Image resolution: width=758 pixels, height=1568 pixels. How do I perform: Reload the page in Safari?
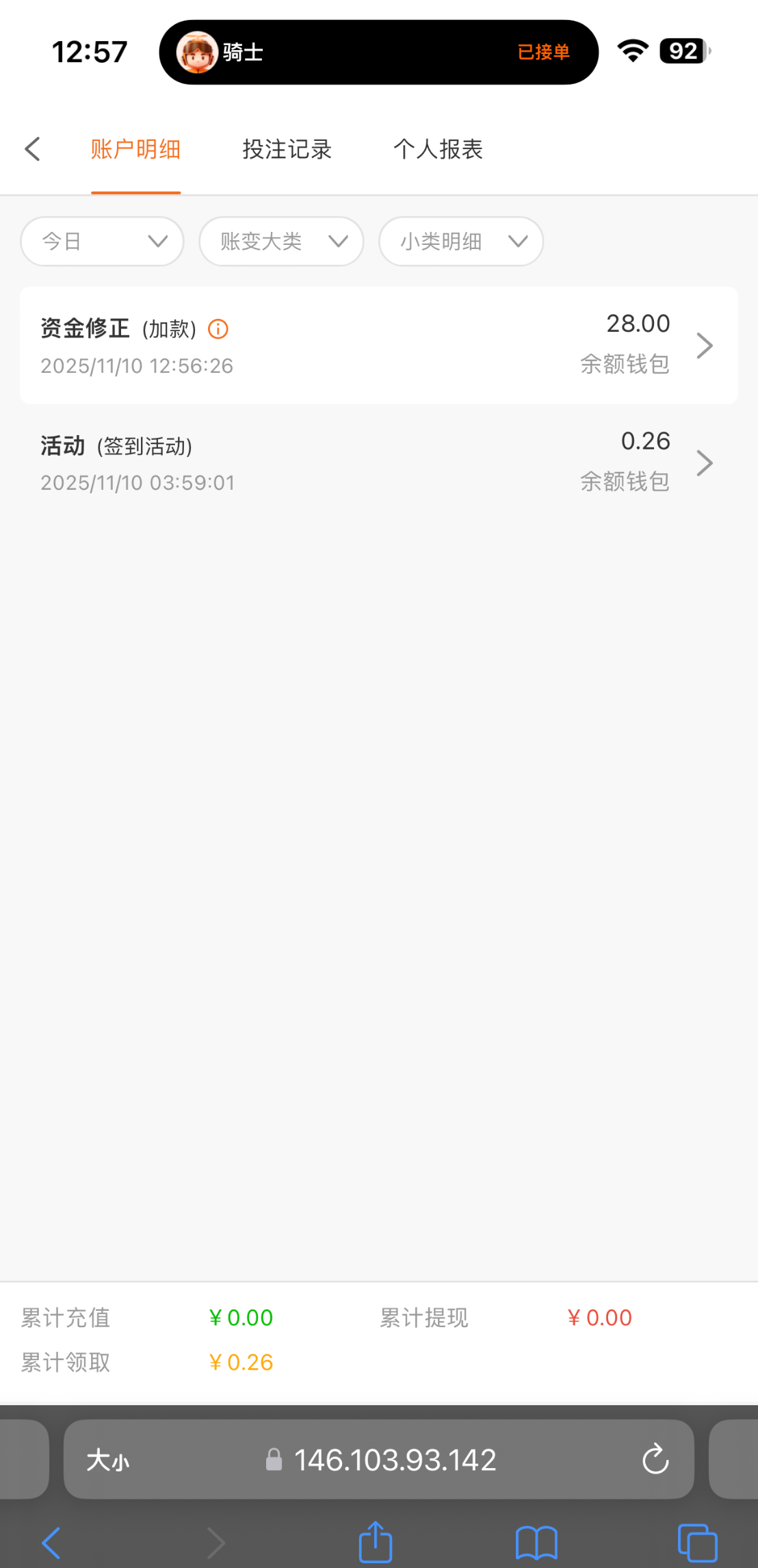(x=655, y=1459)
